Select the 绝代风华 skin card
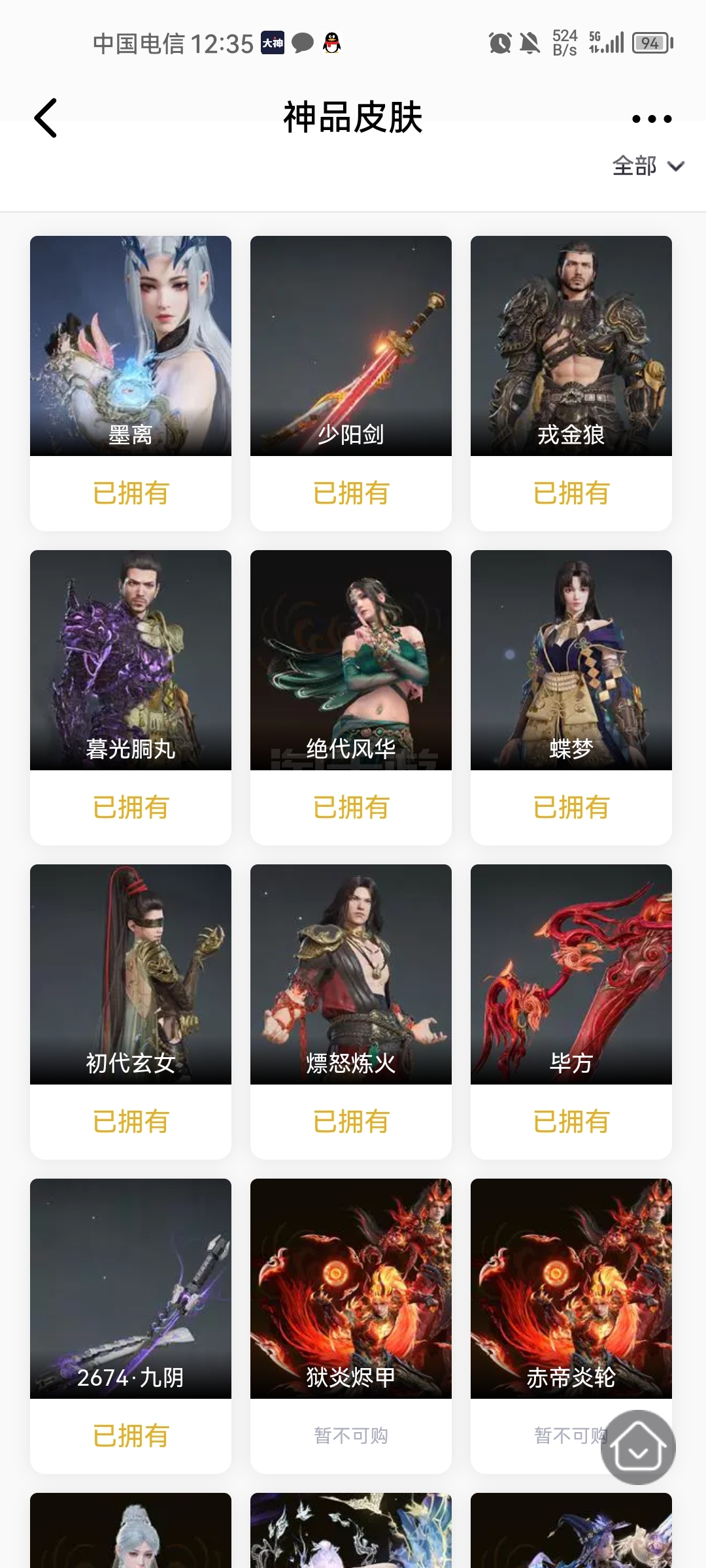The image size is (706, 1568). [x=351, y=697]
